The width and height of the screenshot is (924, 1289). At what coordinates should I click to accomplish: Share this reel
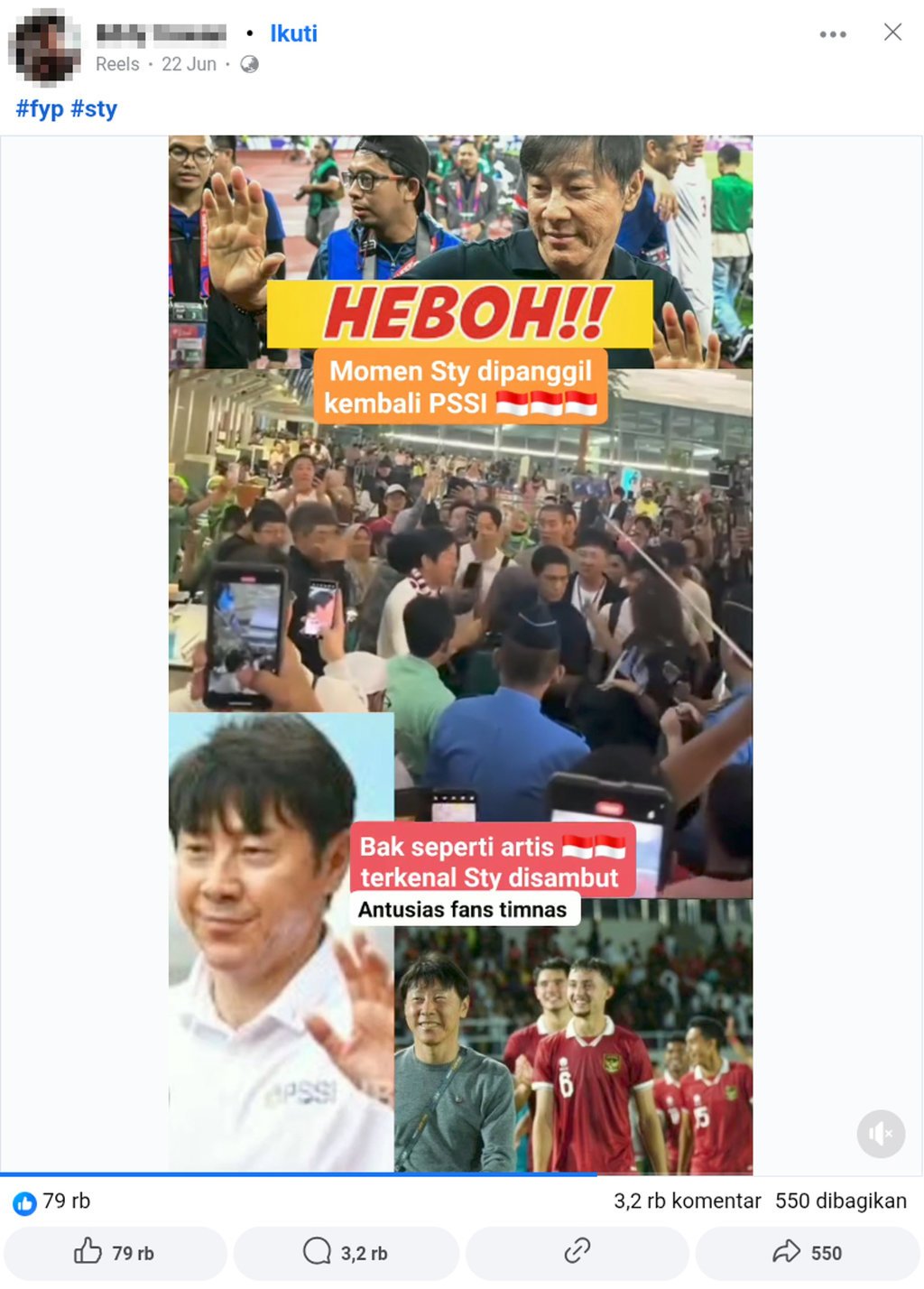click(x=807, y=1253)
